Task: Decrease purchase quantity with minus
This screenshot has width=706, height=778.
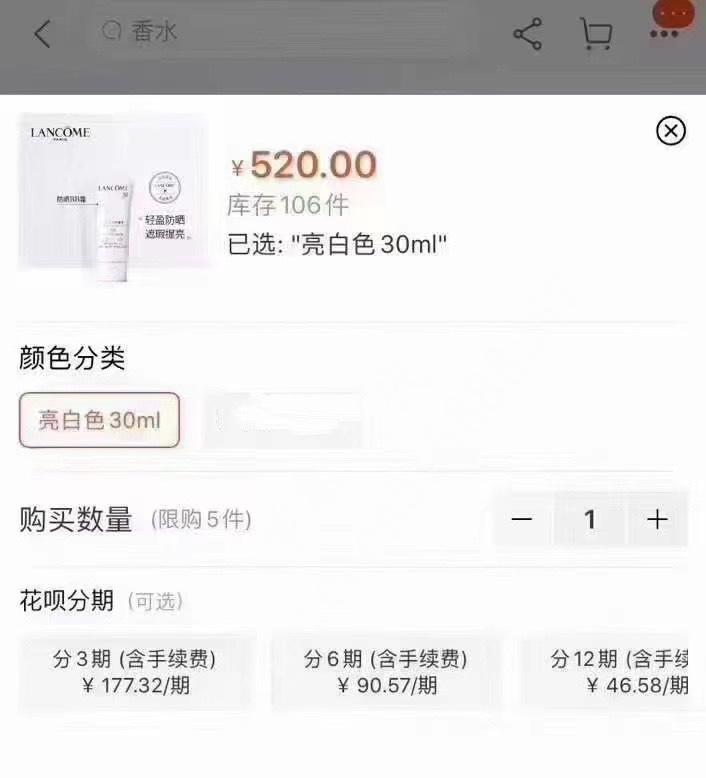Action: coord(522,519)
